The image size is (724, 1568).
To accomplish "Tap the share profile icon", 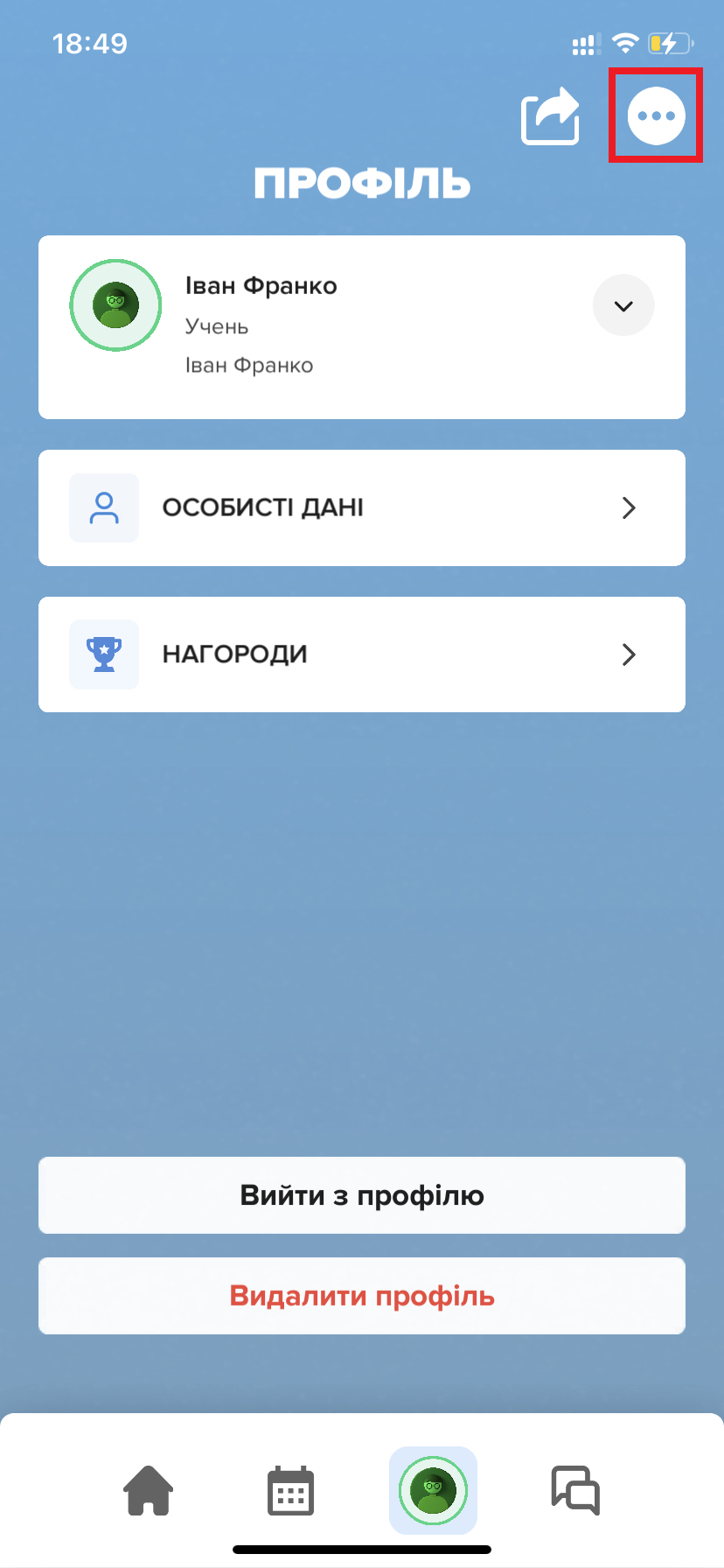I will 551,115.
